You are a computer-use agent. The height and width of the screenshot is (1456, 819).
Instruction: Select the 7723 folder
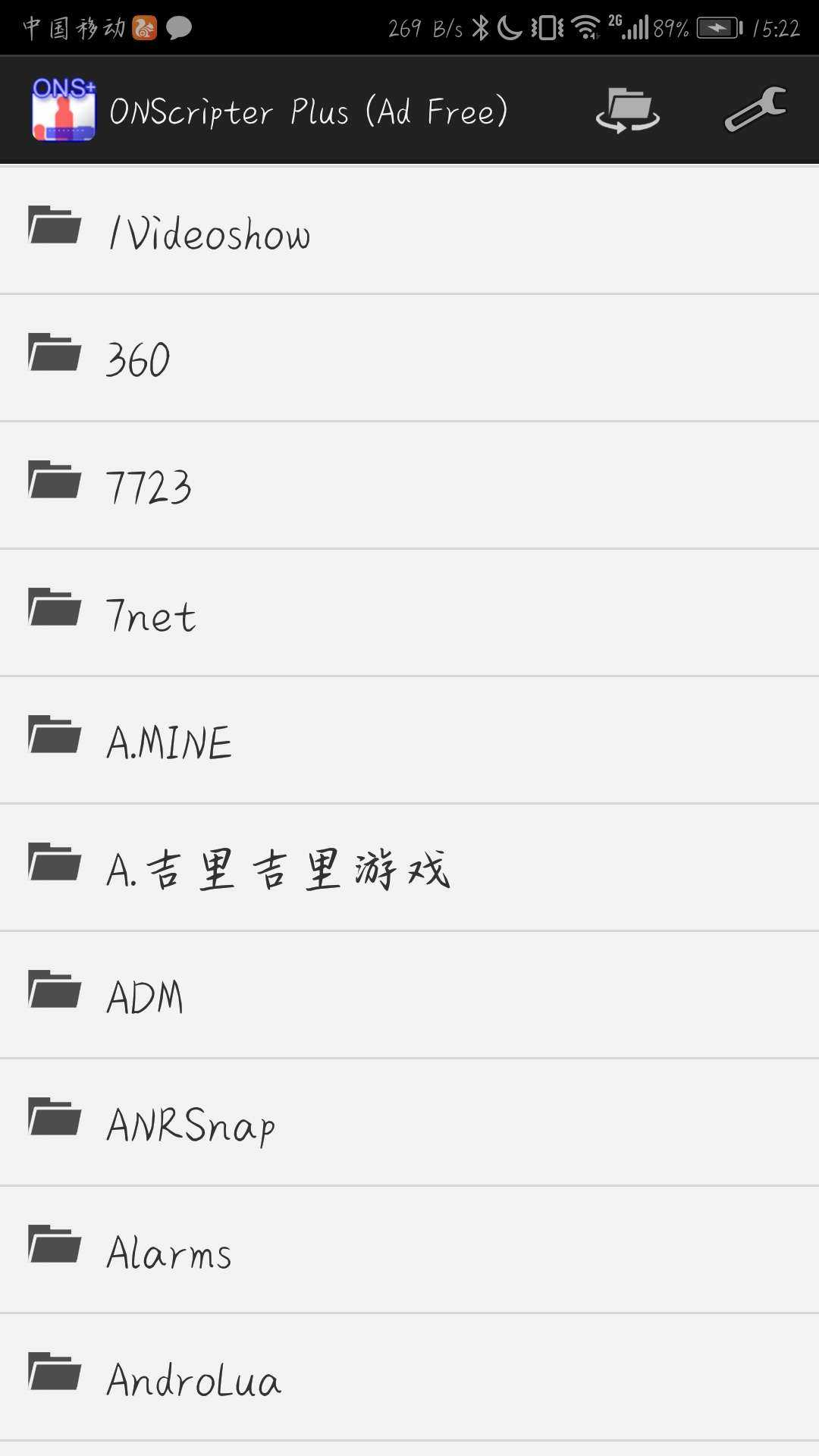[409, 485]
